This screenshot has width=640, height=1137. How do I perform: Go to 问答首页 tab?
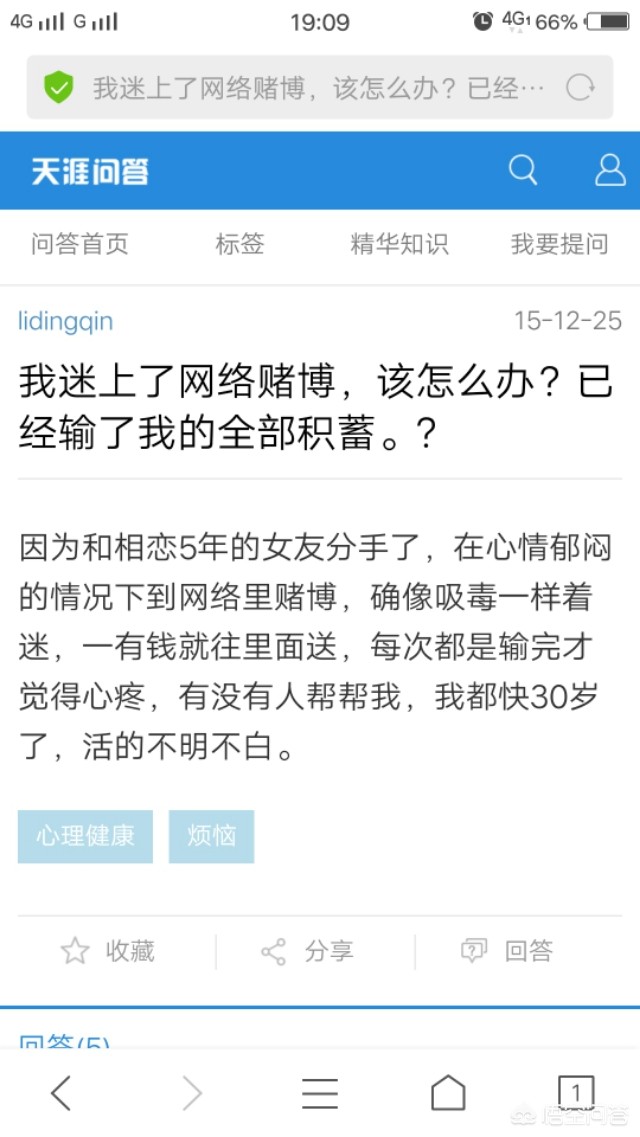pos(80,244)
